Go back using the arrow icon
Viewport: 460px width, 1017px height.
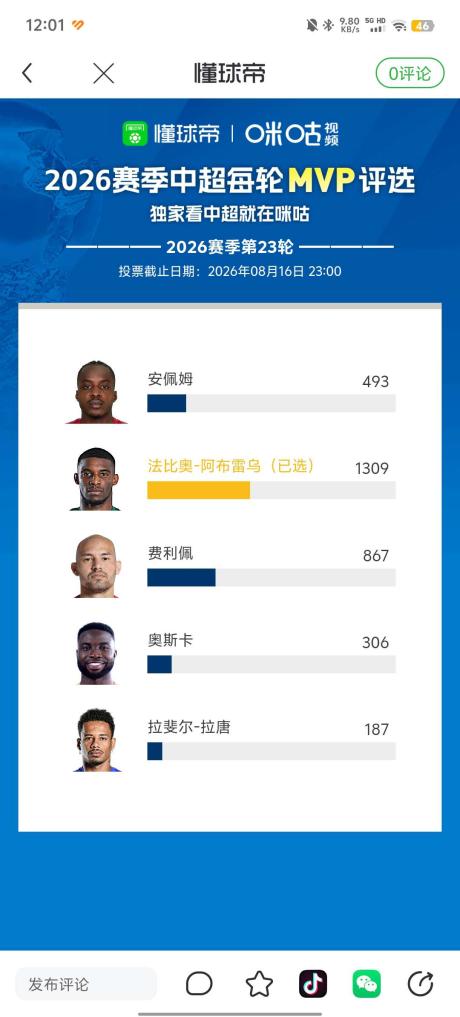click(x=27, y=73)
